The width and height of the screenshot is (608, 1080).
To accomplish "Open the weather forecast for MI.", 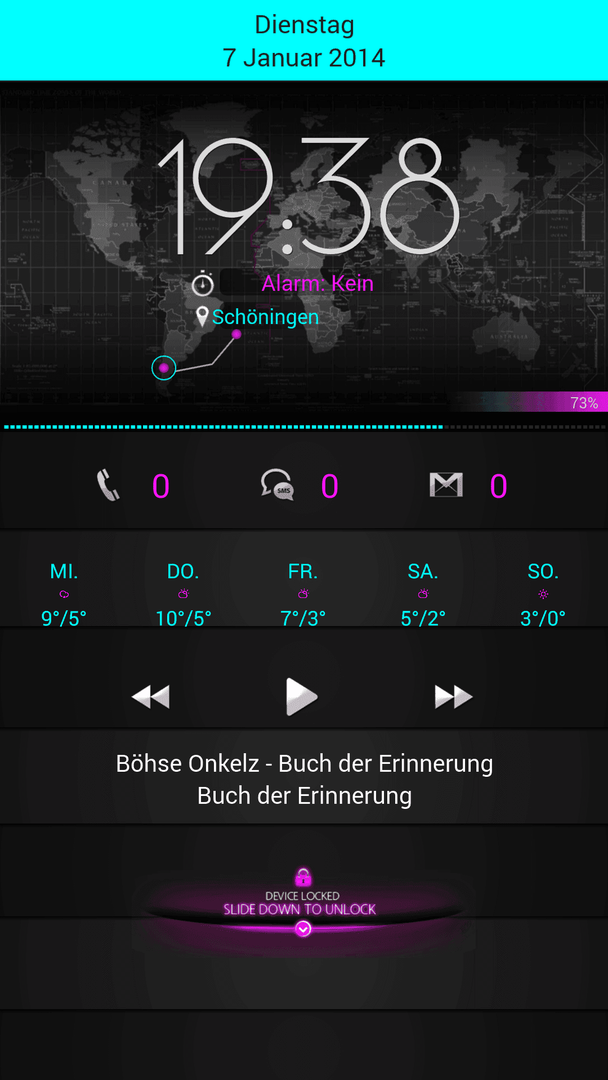I will click(64, 595).
